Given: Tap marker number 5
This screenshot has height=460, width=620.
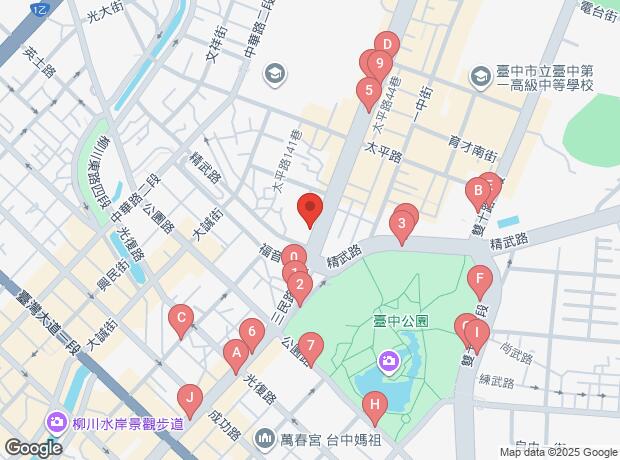Looking at the screenshot, I should (x=368, y=94).
